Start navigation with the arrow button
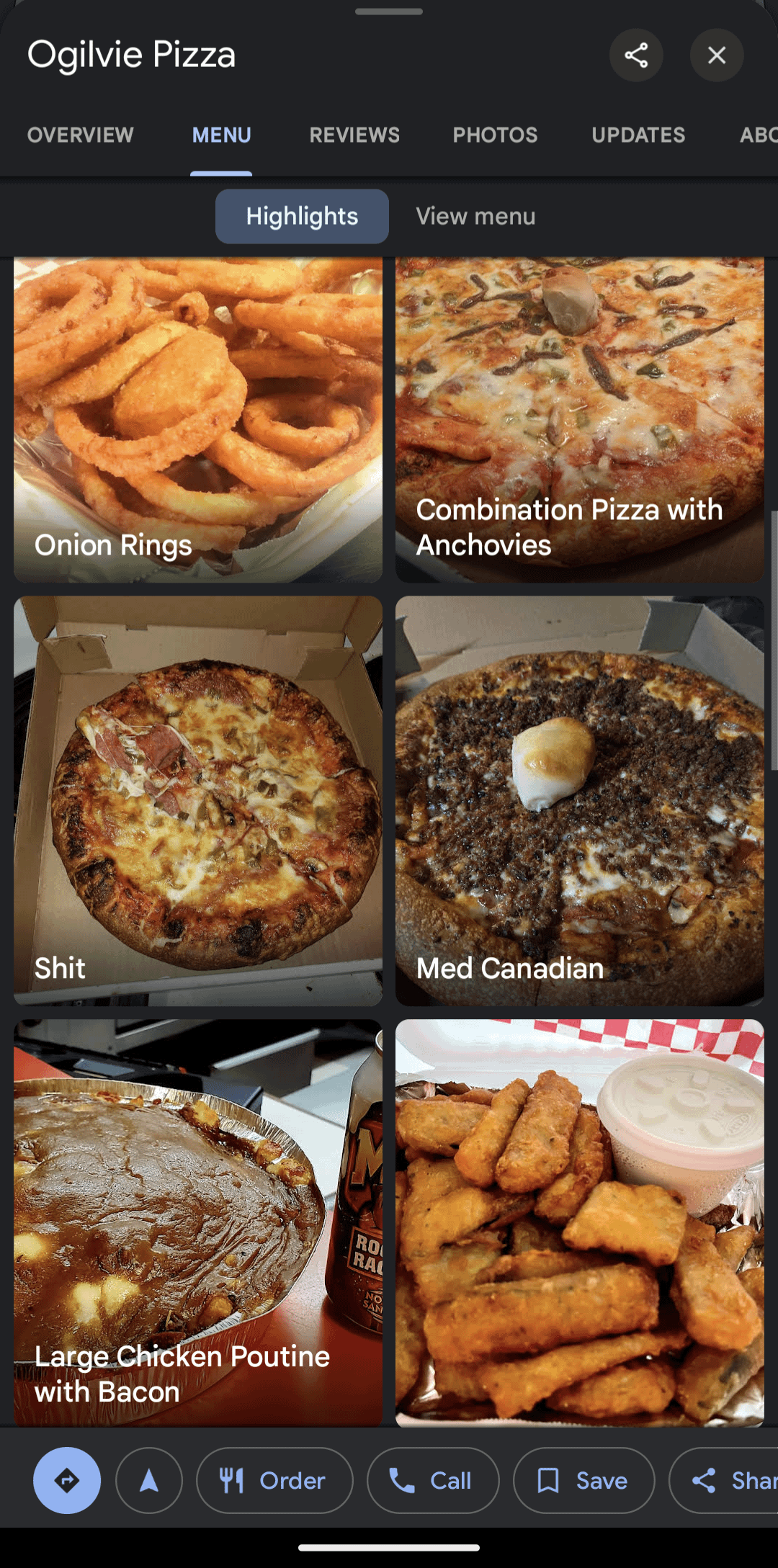 click(x=149, y=1480)
